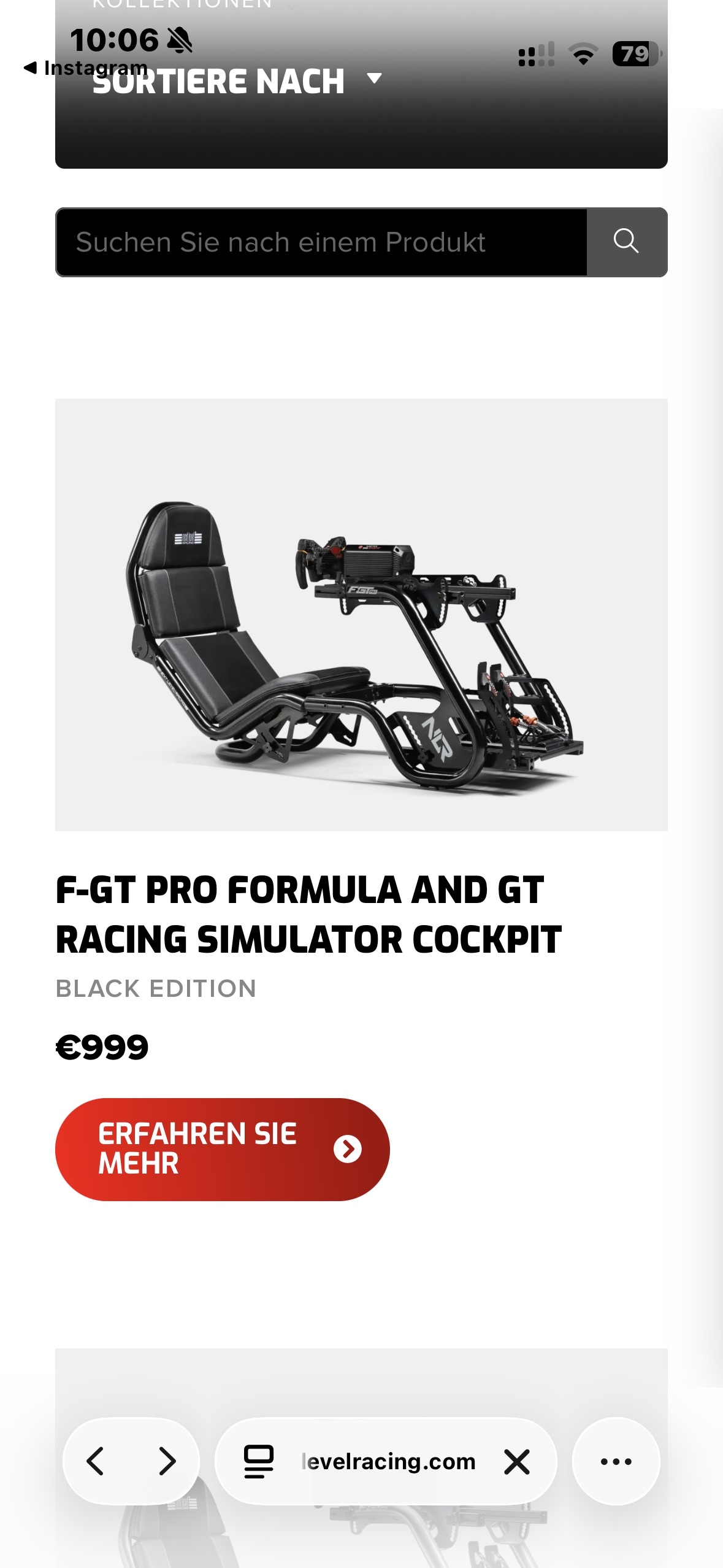Open the browser reader/page options icon

point(258,1461)
